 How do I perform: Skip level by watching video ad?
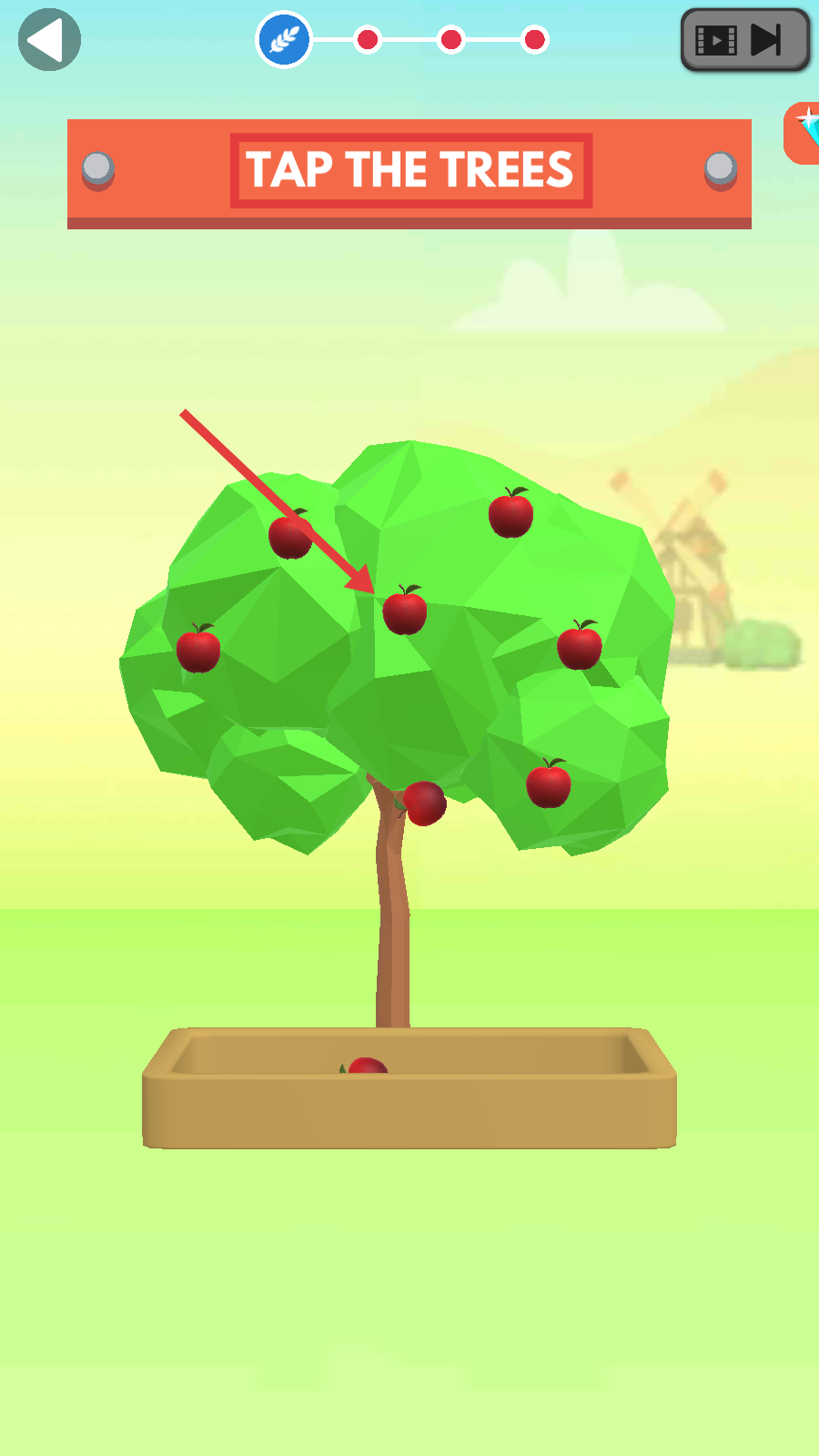coord(744,40)
